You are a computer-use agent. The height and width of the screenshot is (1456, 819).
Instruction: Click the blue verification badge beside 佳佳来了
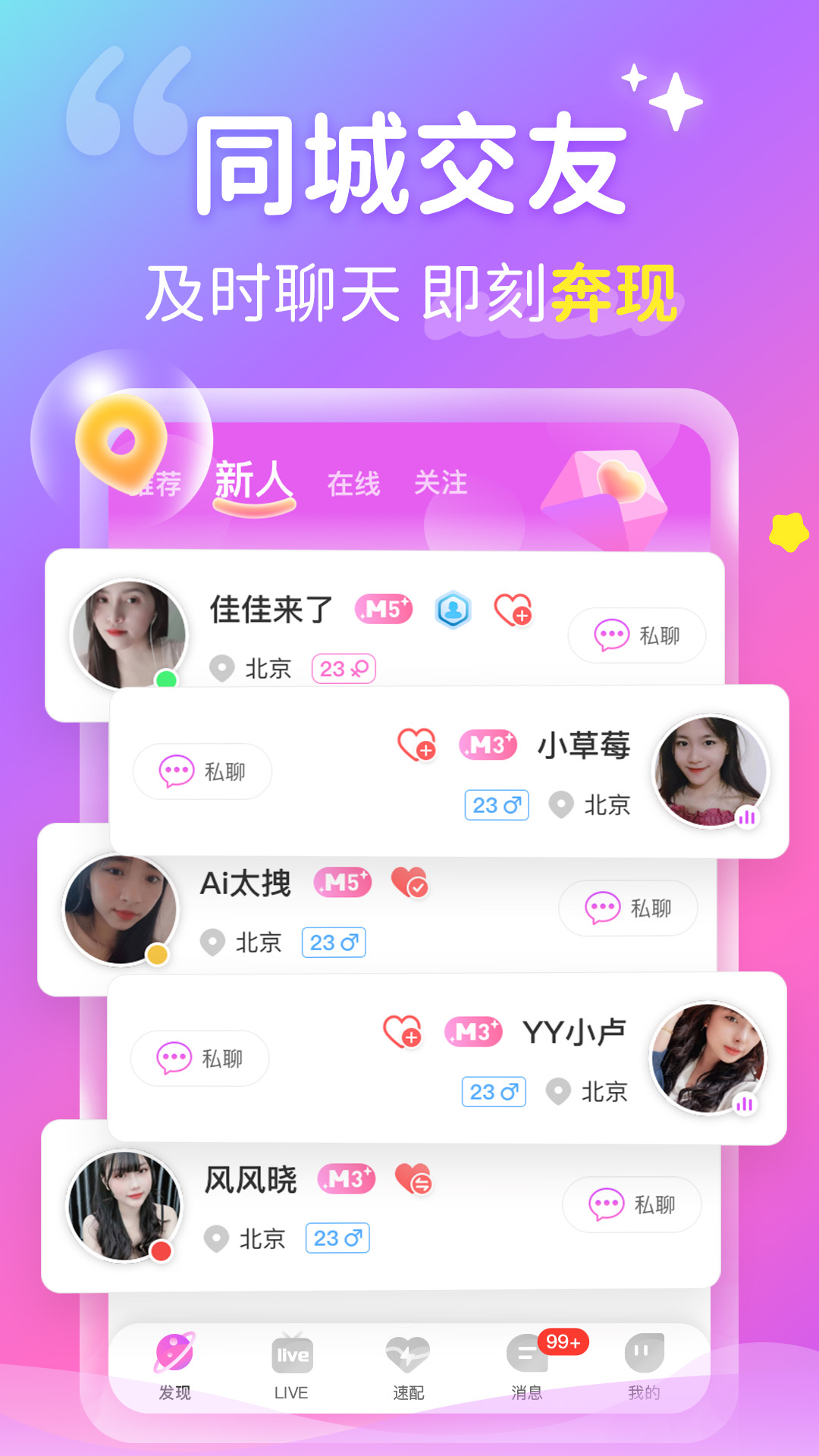pyautogui.click(x=454, y=609)
